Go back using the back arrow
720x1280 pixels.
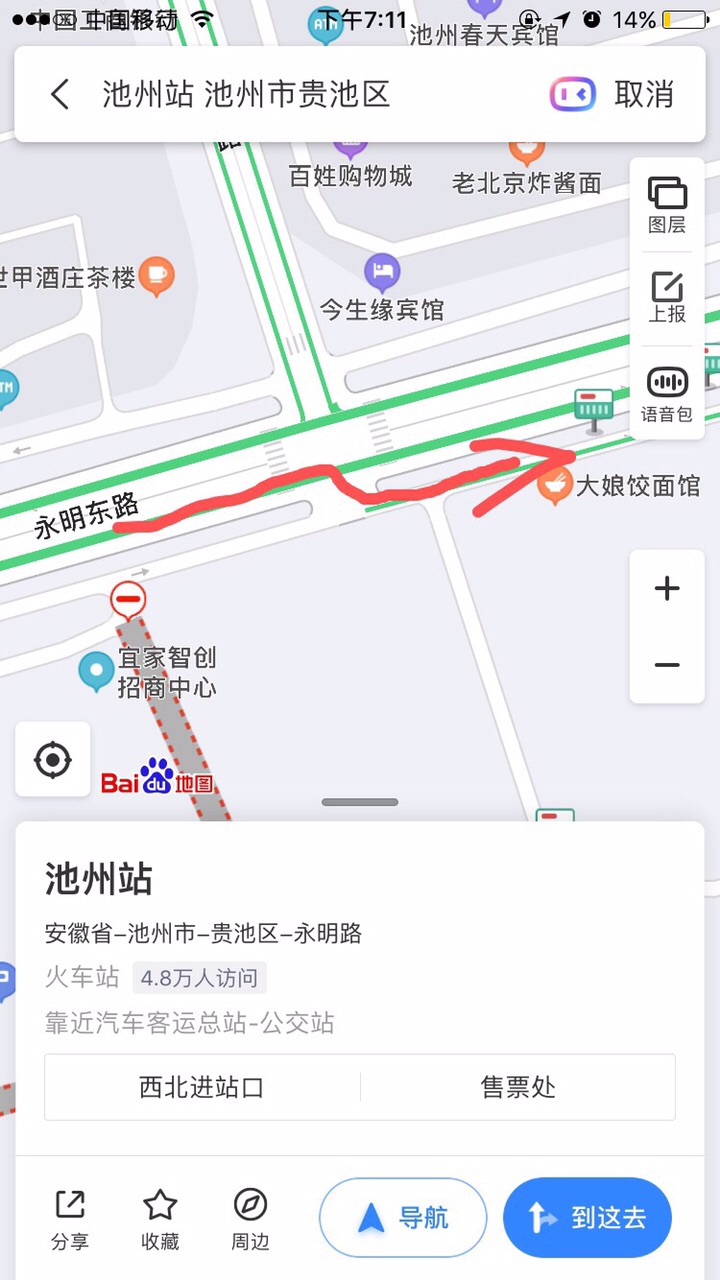pyautogui.click(x=60, y=95)
